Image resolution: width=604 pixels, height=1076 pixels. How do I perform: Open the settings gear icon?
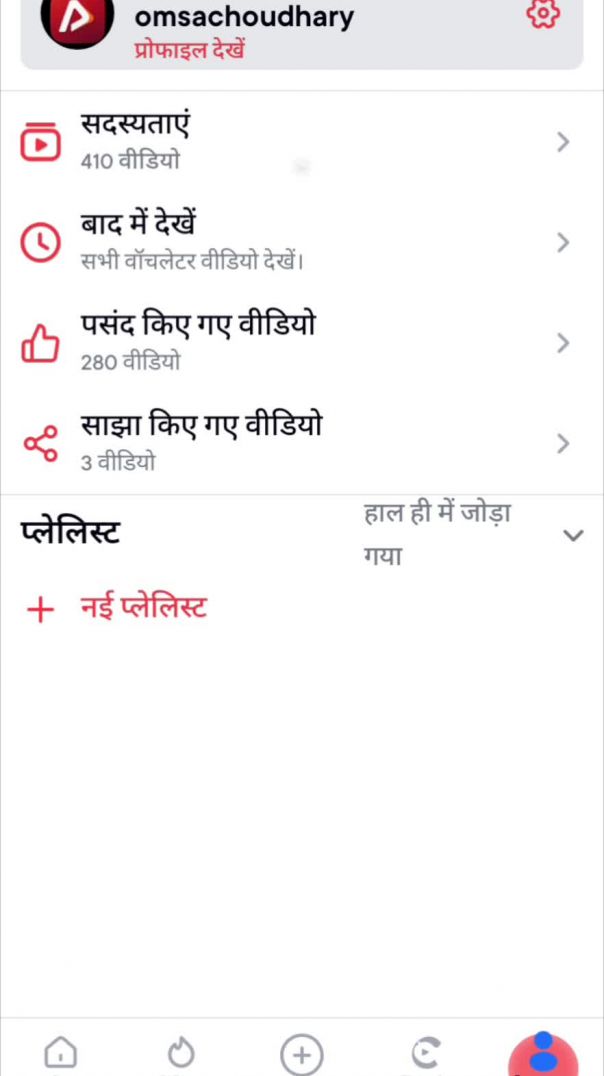tap(542, 14)
